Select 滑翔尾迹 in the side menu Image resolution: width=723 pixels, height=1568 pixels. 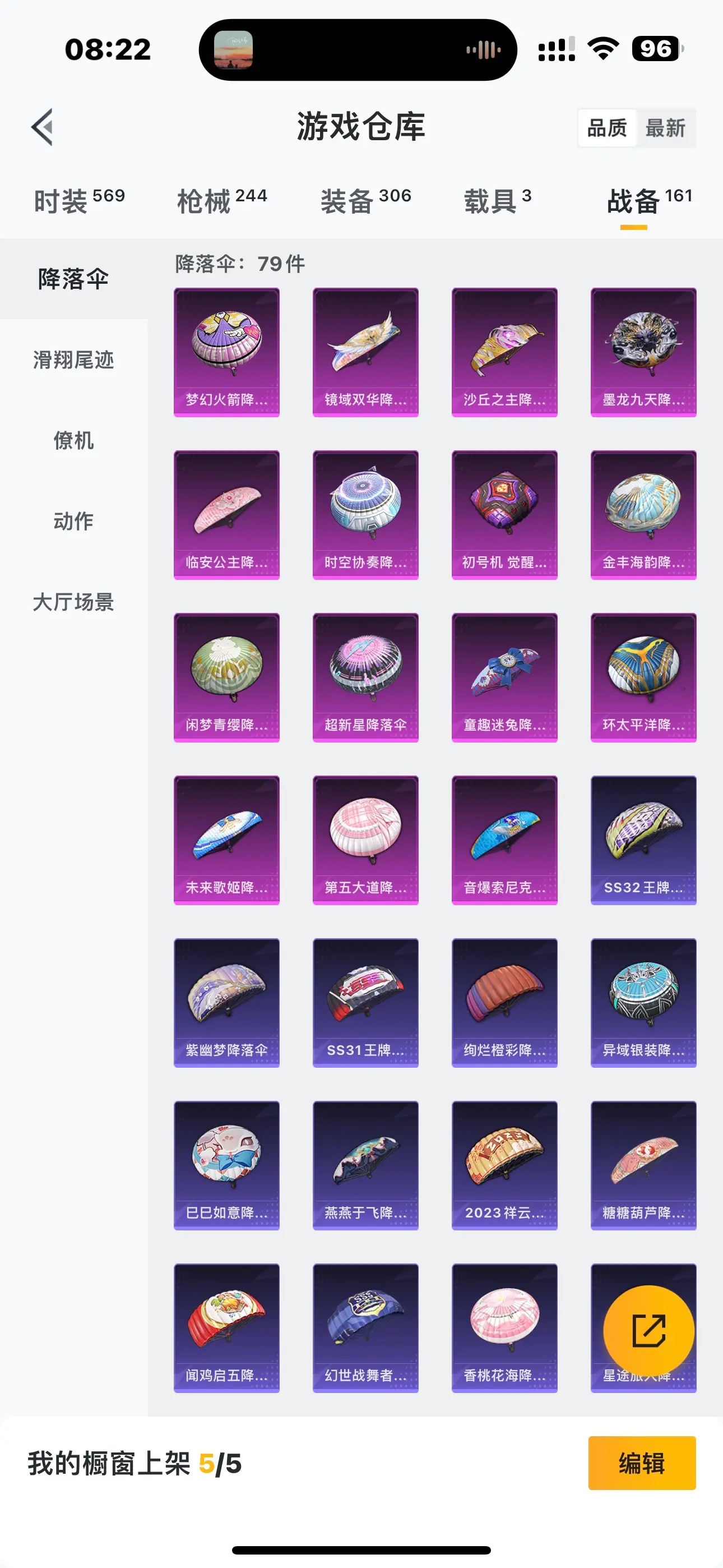click(x=73, y=359)
